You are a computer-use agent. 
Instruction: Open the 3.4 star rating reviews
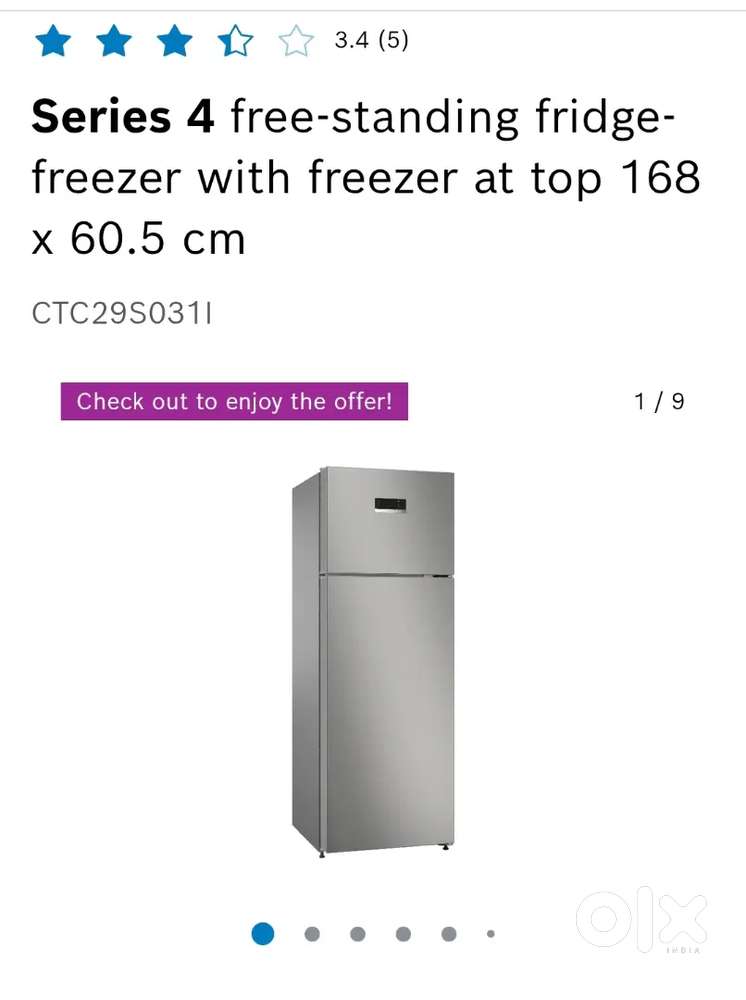click(370, 41)
